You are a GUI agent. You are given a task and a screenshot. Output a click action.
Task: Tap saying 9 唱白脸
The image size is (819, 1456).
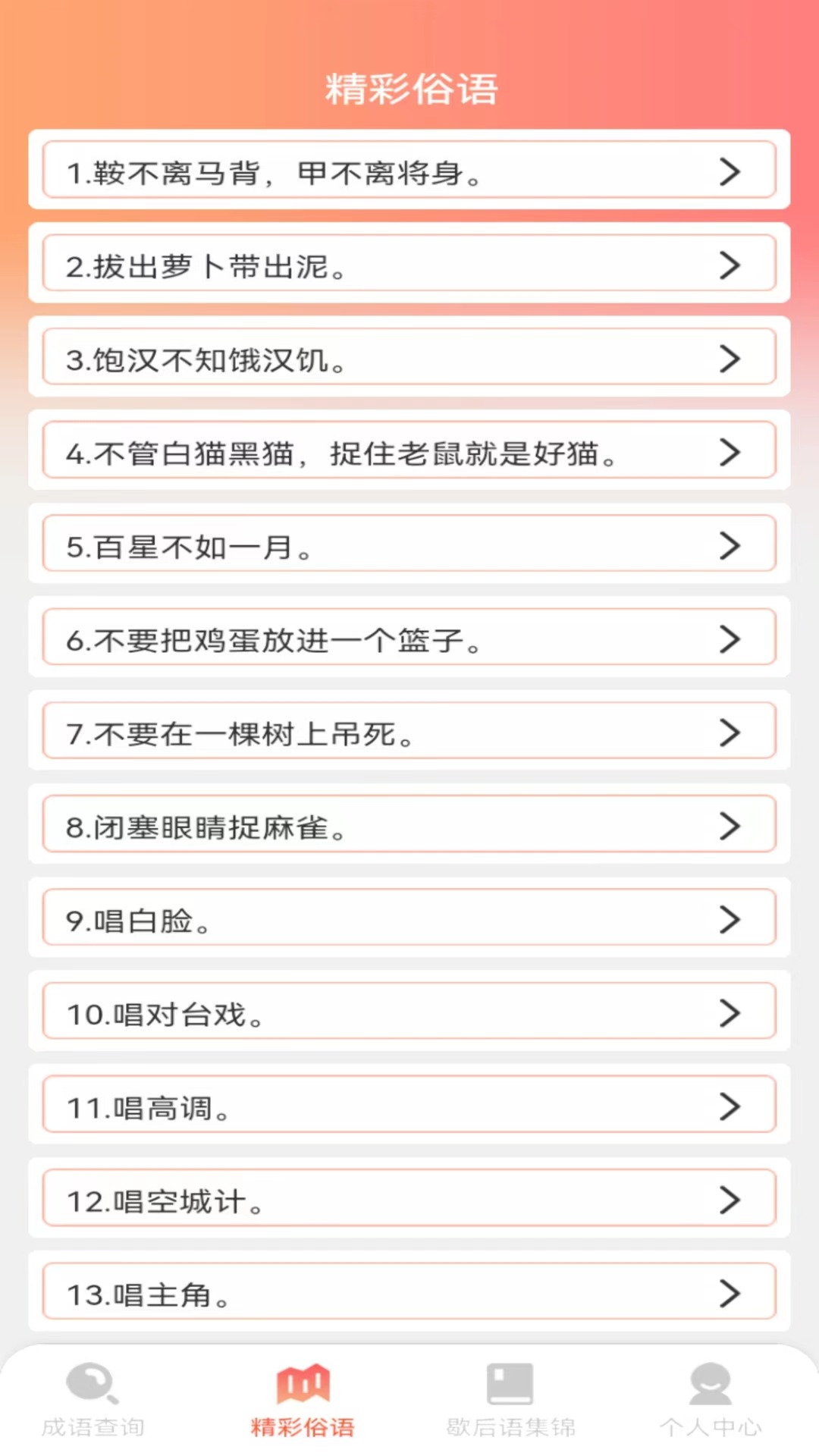[x=409, y=918]
